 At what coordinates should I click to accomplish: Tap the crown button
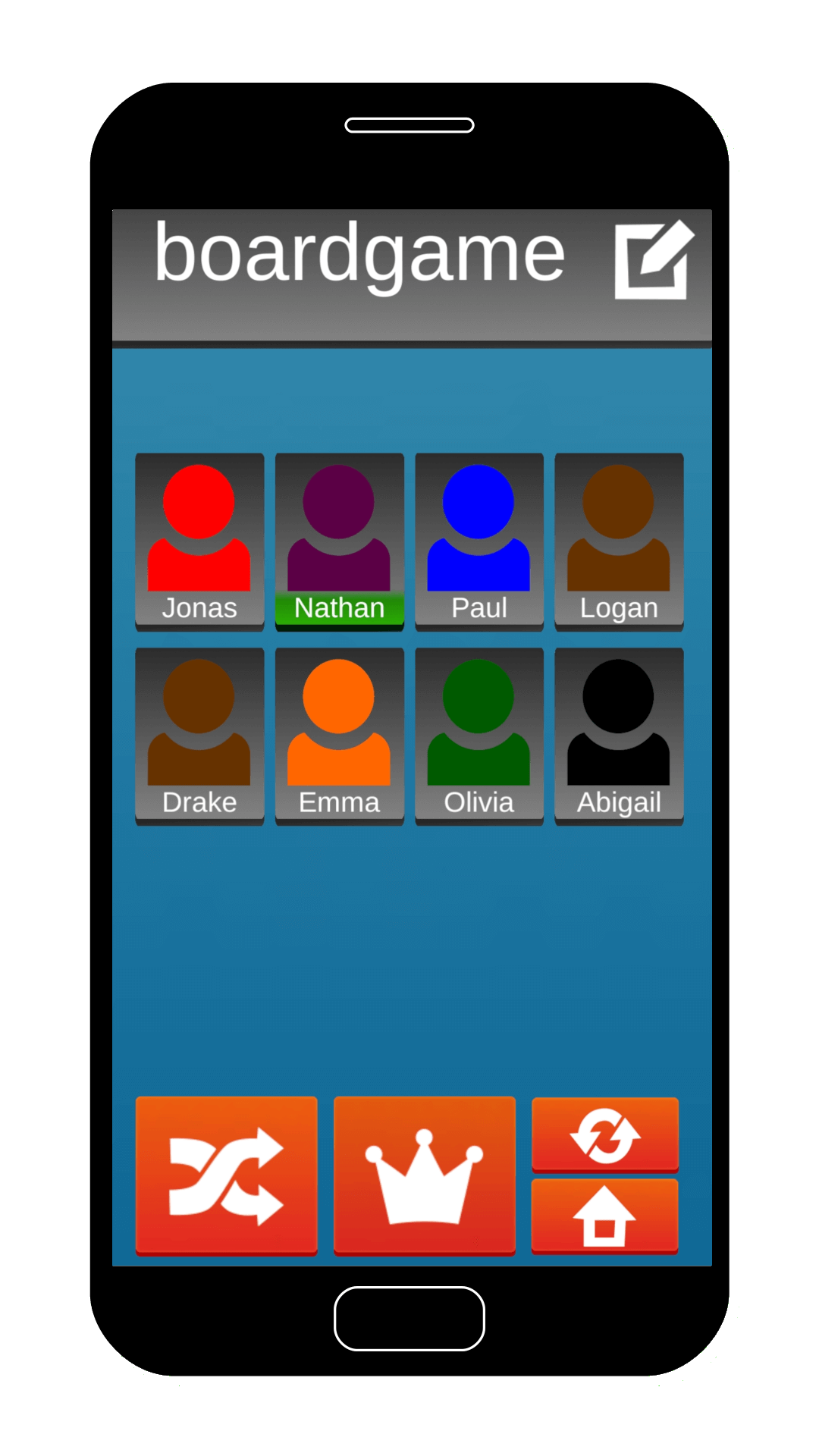[424, 1175]
